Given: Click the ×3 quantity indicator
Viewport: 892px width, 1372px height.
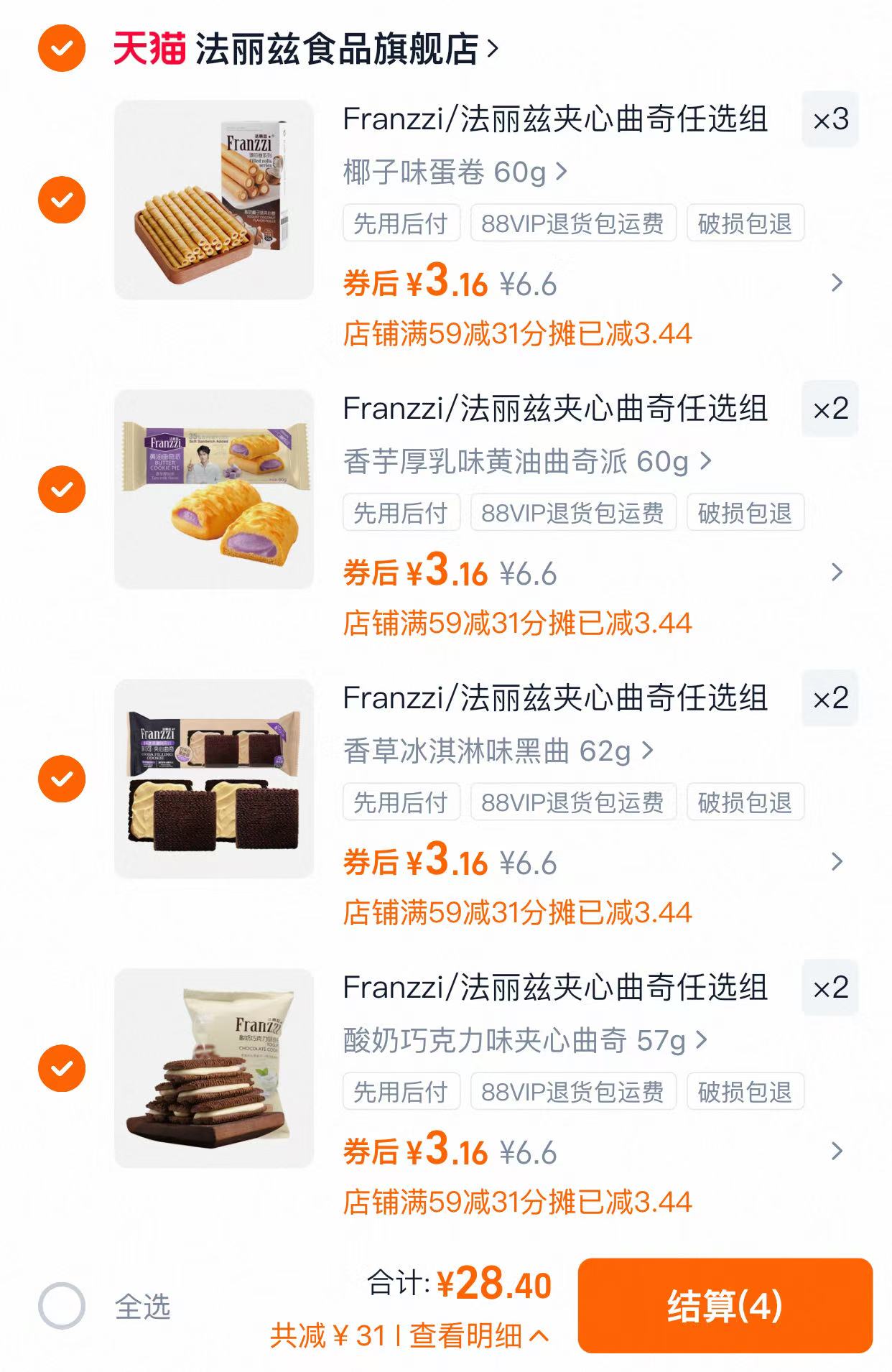Looking at the screenshot, I should point(831,120).
